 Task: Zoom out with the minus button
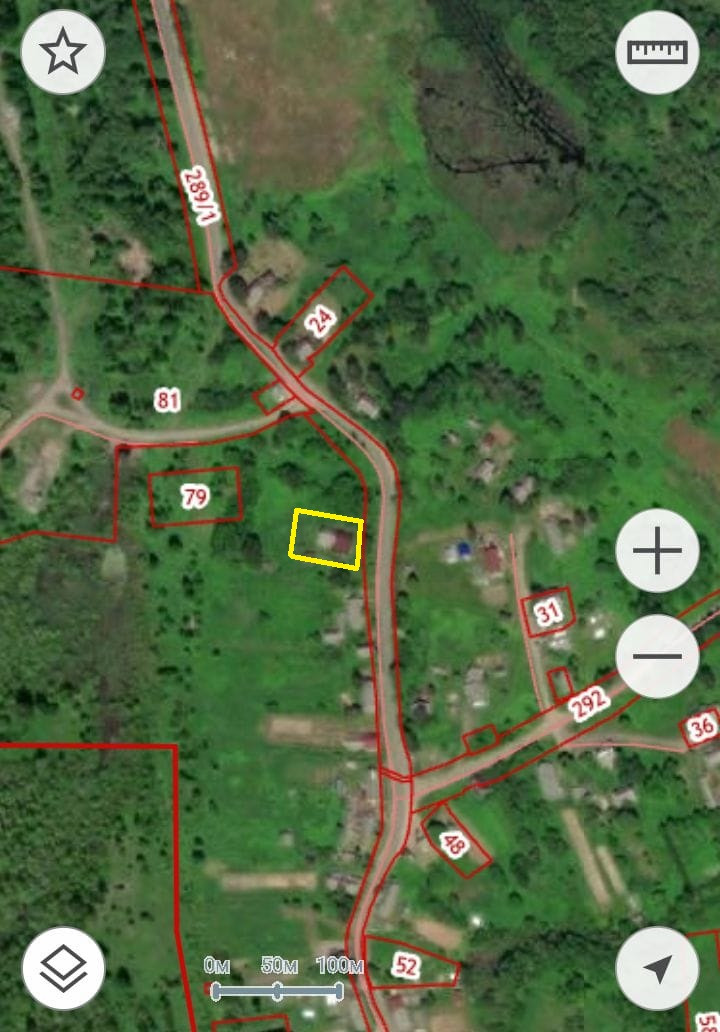[x=657, y=657]
